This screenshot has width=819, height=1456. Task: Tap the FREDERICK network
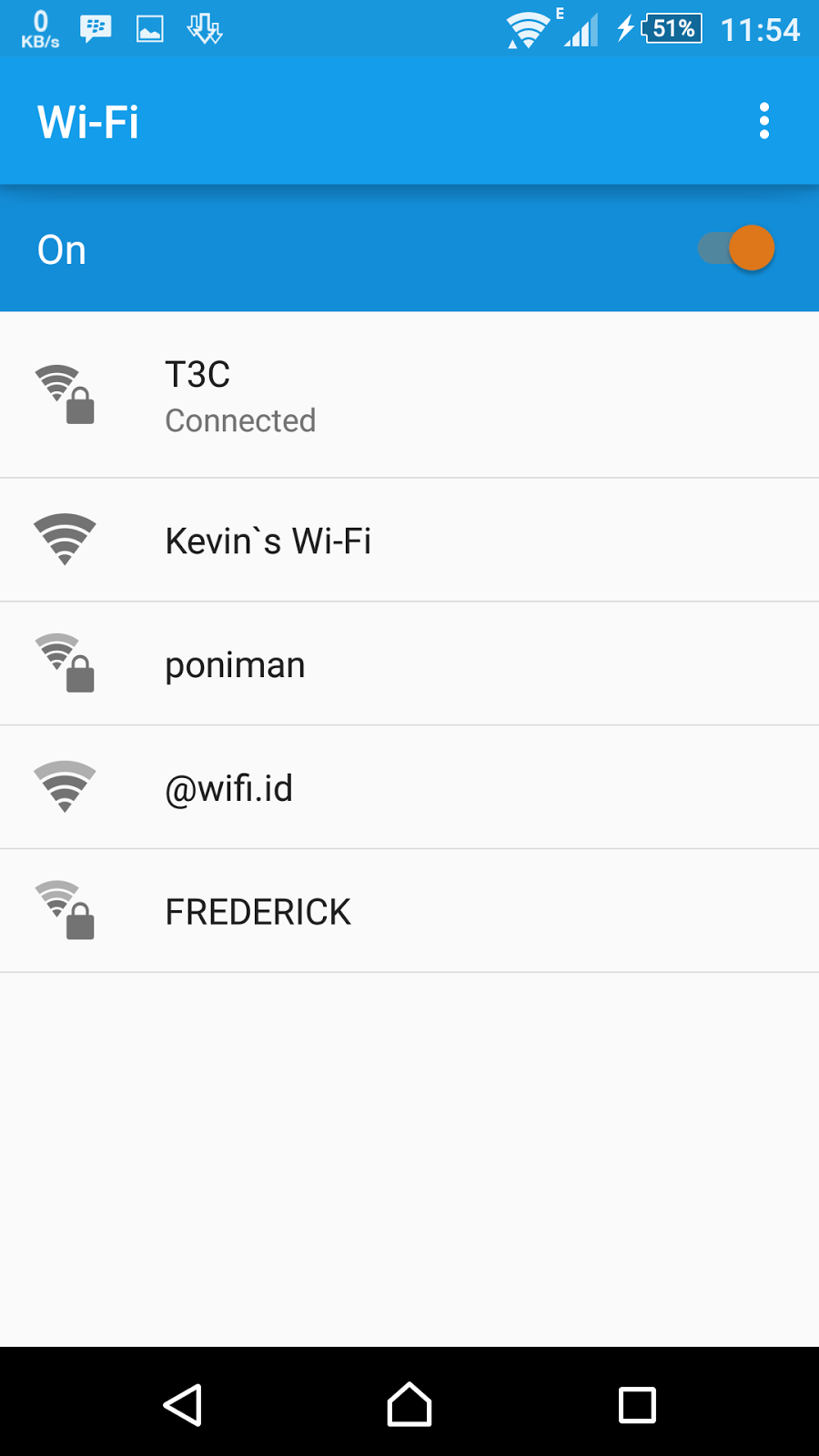click(x=409, y=912)
